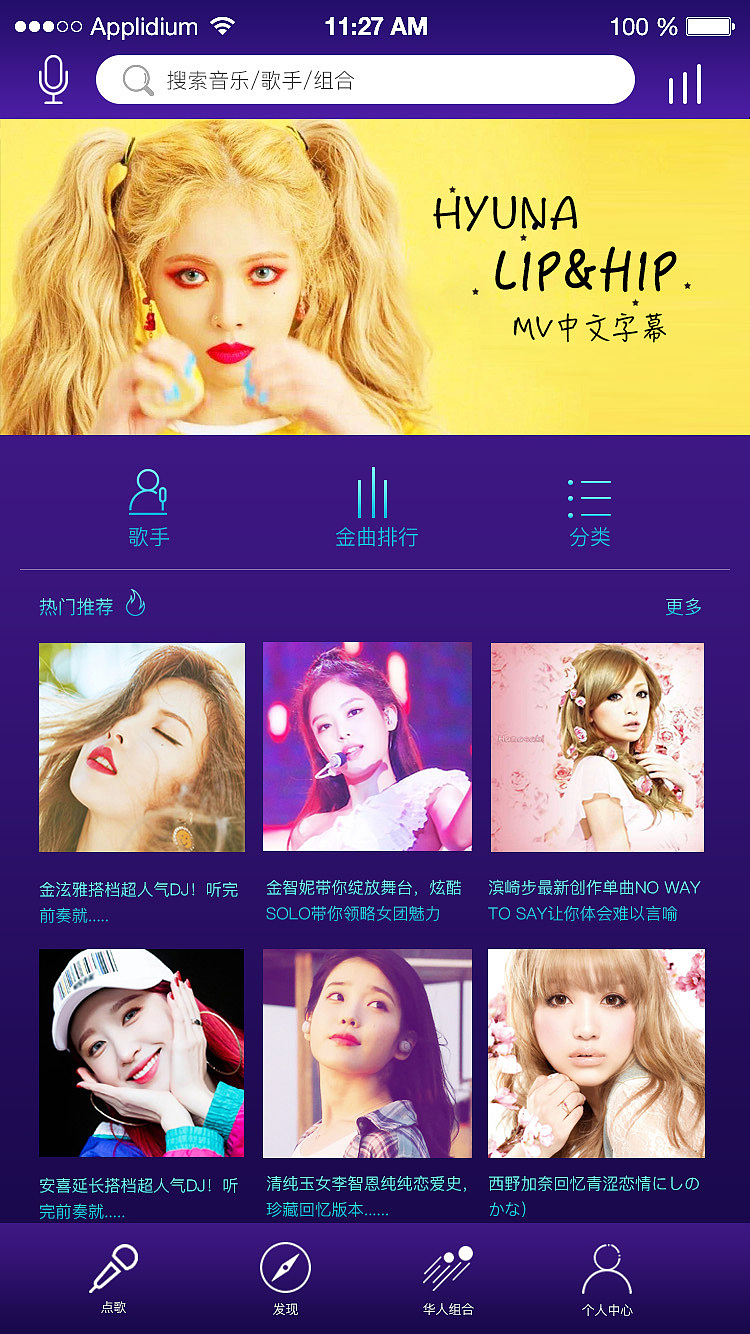Open the equalizer icon beside the search bar
The height and width of the screenshot is (1334, 750).
(x=686, y=83)
